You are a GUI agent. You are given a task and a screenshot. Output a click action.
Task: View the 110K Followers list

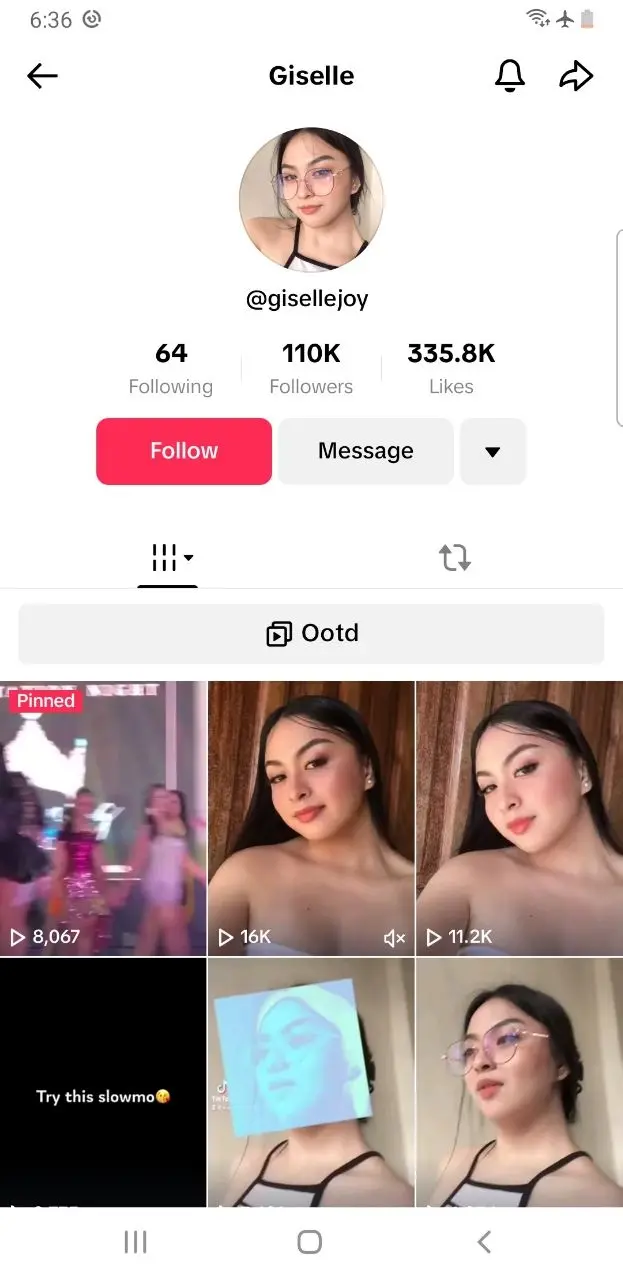311,368
